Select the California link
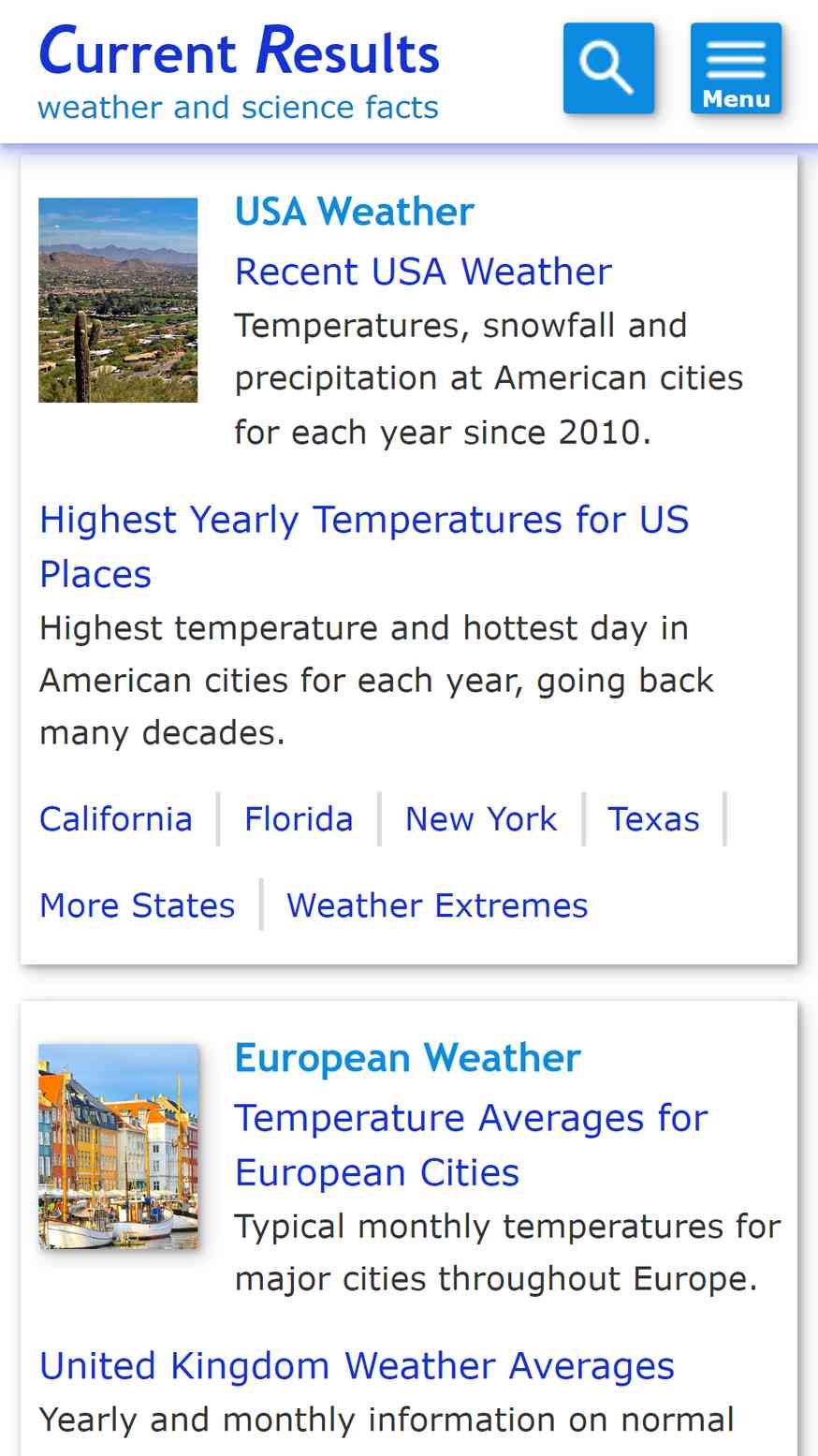This screenshot has height=1456, width=818. pos(116,819)
